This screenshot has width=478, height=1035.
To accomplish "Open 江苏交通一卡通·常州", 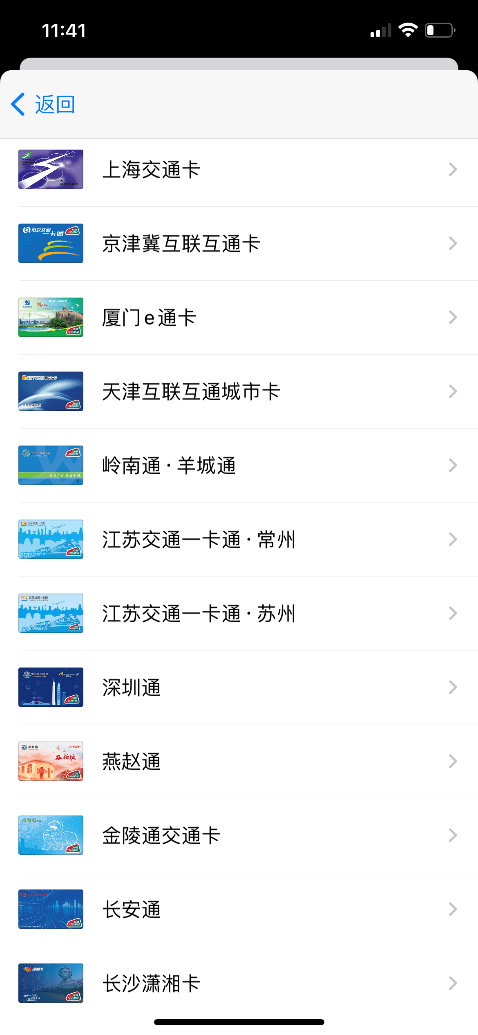I will tap(239, 539).
